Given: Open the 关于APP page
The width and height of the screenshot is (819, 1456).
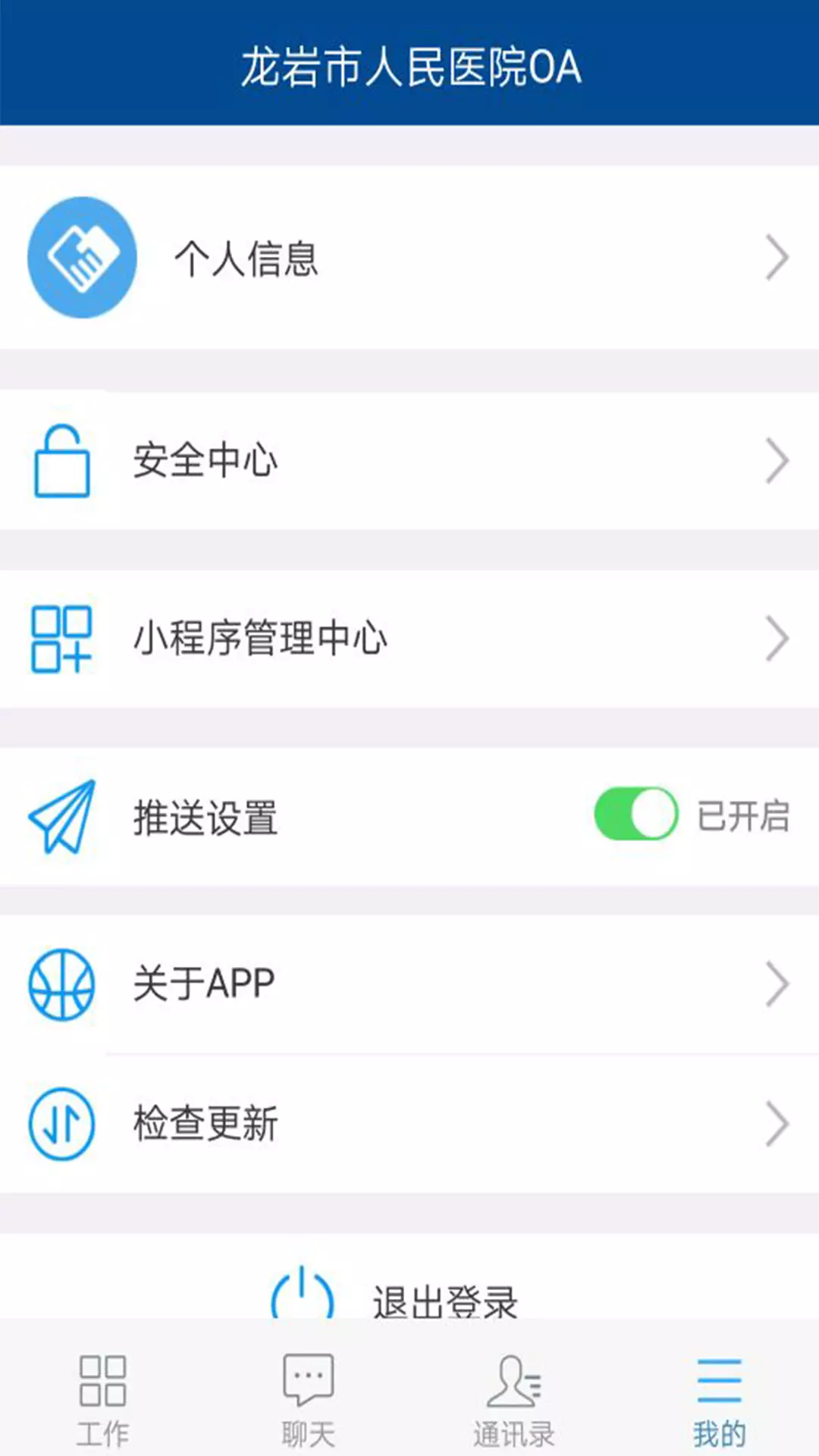Looking at the screenshot, I should pos(409,984).
